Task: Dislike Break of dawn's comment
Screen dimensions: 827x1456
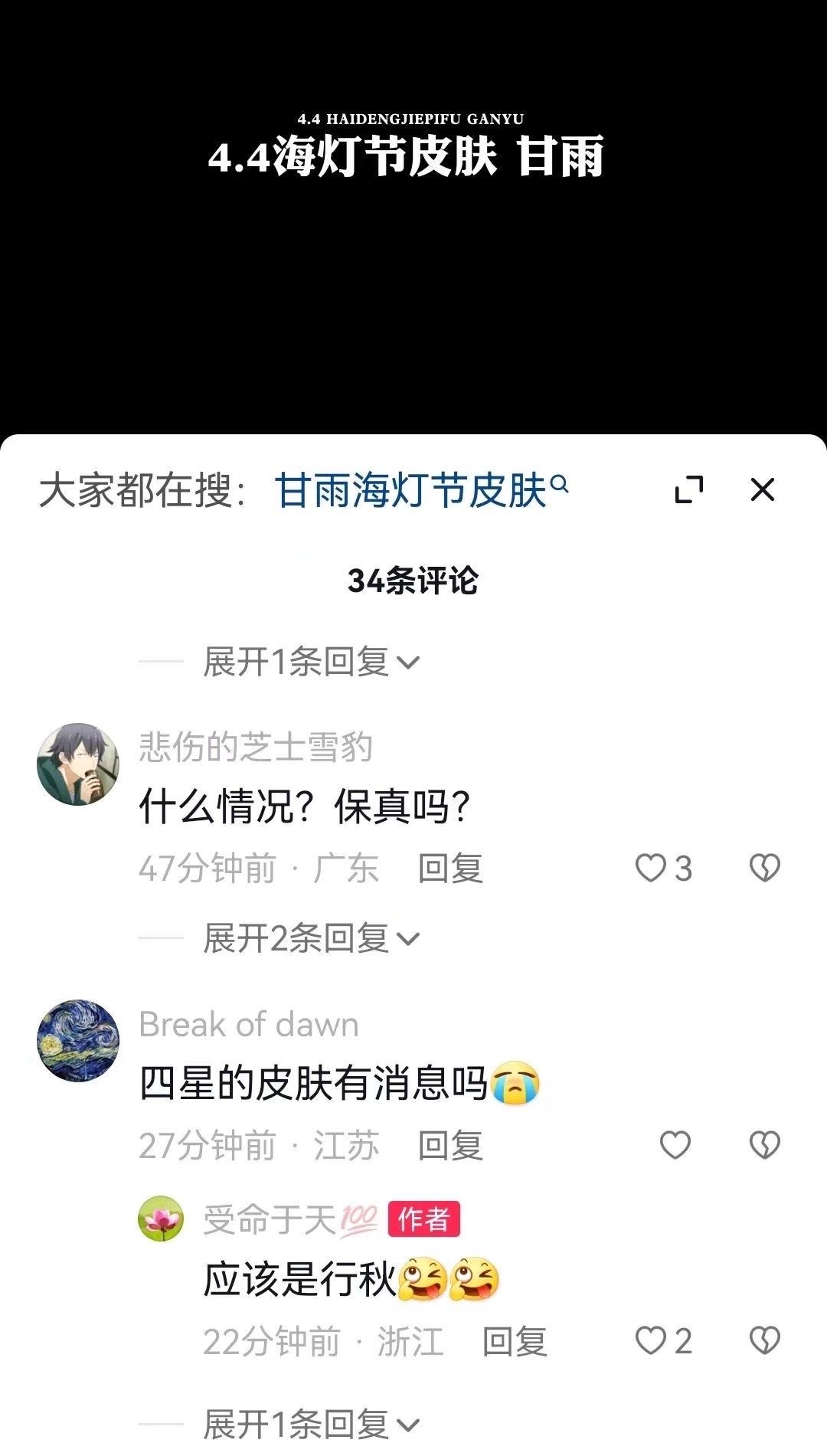Action: (764, 1146)
